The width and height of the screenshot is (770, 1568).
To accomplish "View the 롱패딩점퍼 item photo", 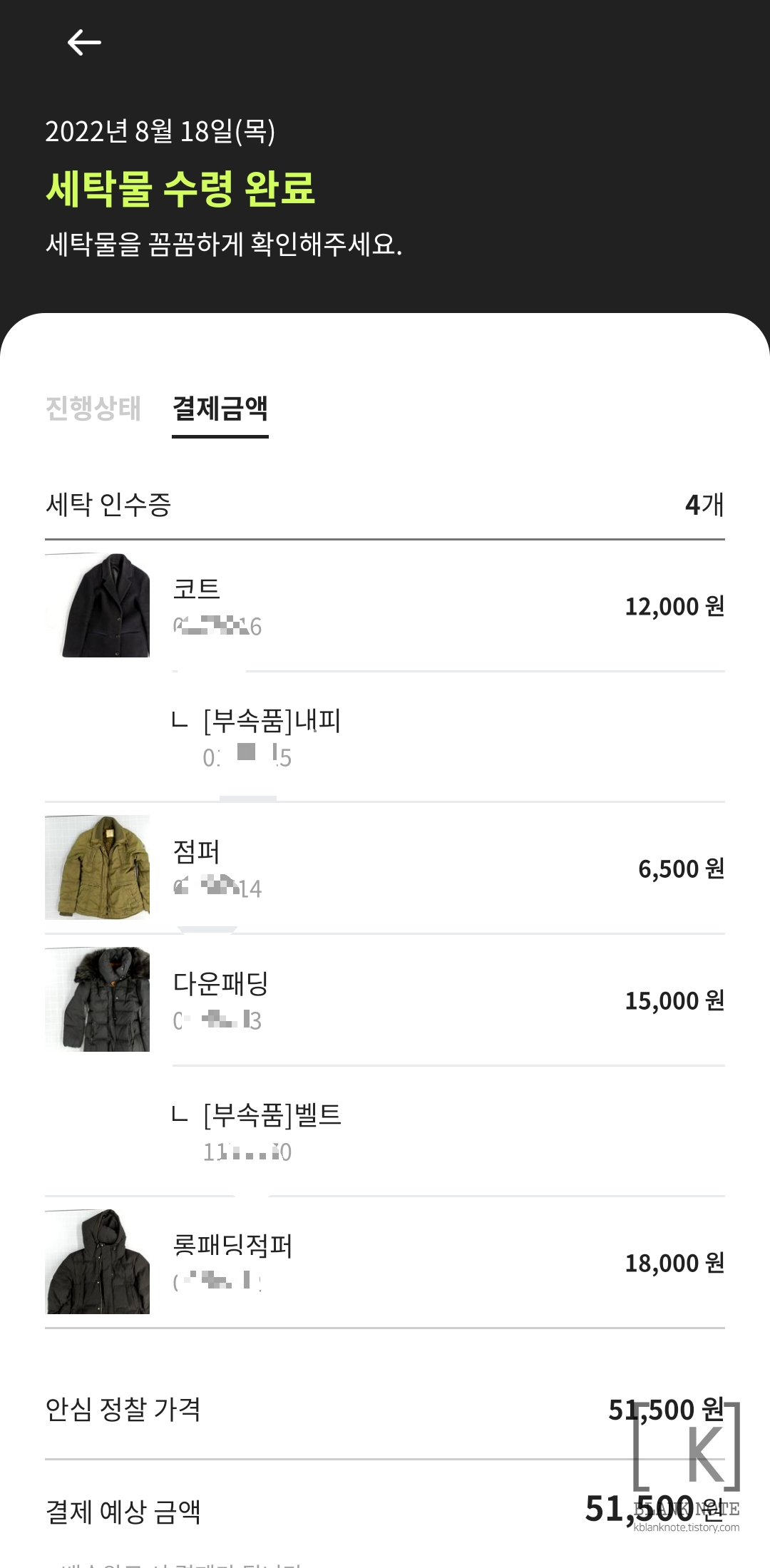I will [98, 1261].
